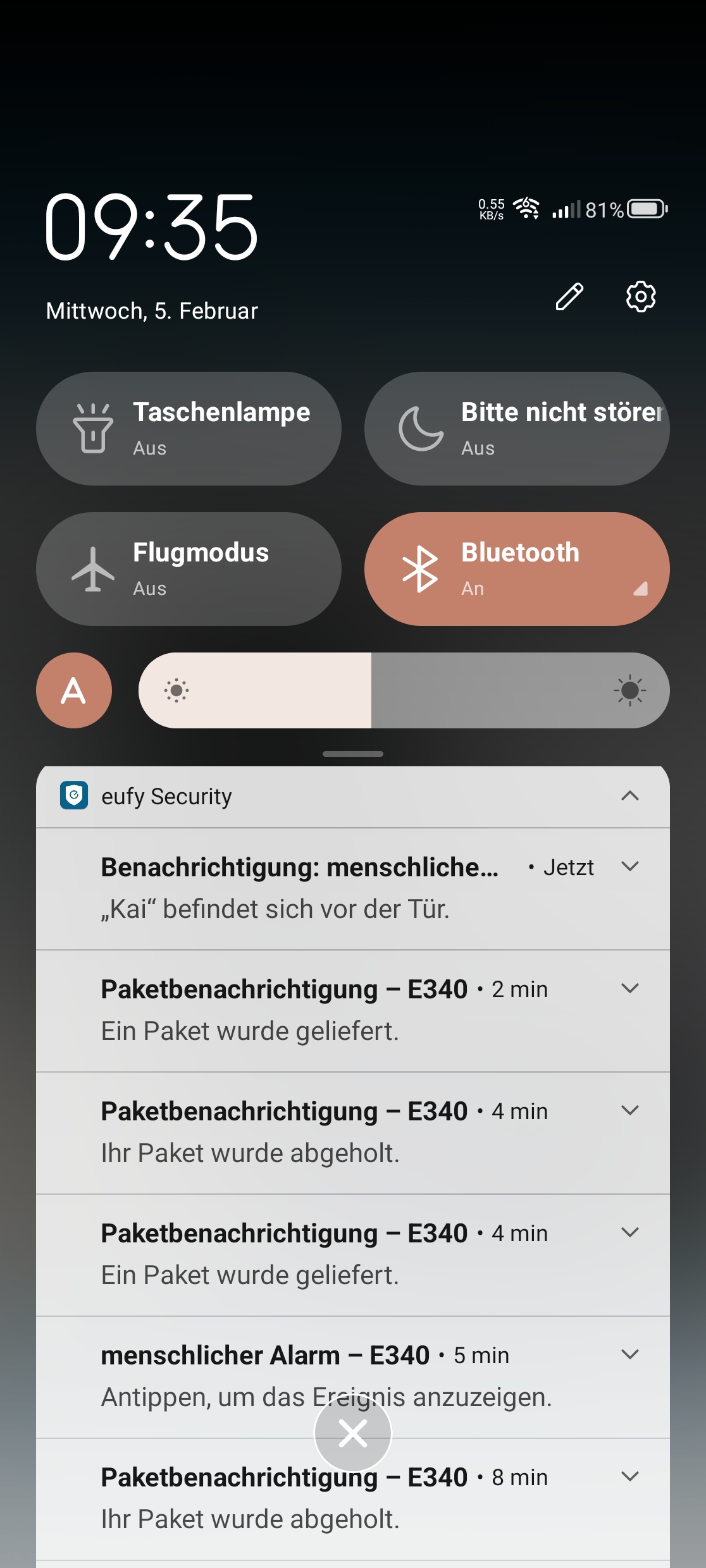Dismiss all notifications with X button
Image resolution: width=706 pixels, height=1568 pixels.
(x=353, y=1433)
